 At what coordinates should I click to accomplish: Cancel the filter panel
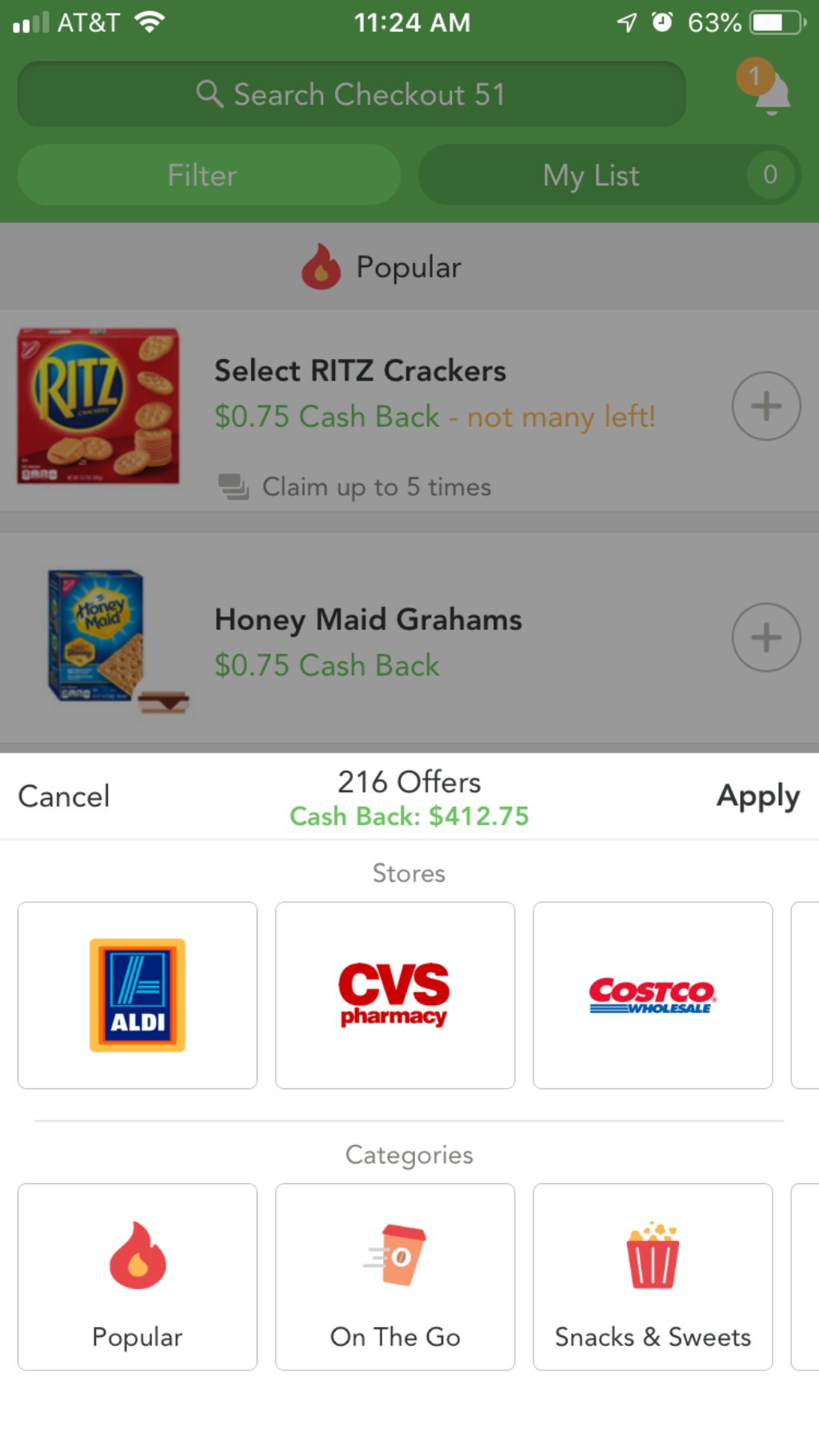click(x=64, y=796)
